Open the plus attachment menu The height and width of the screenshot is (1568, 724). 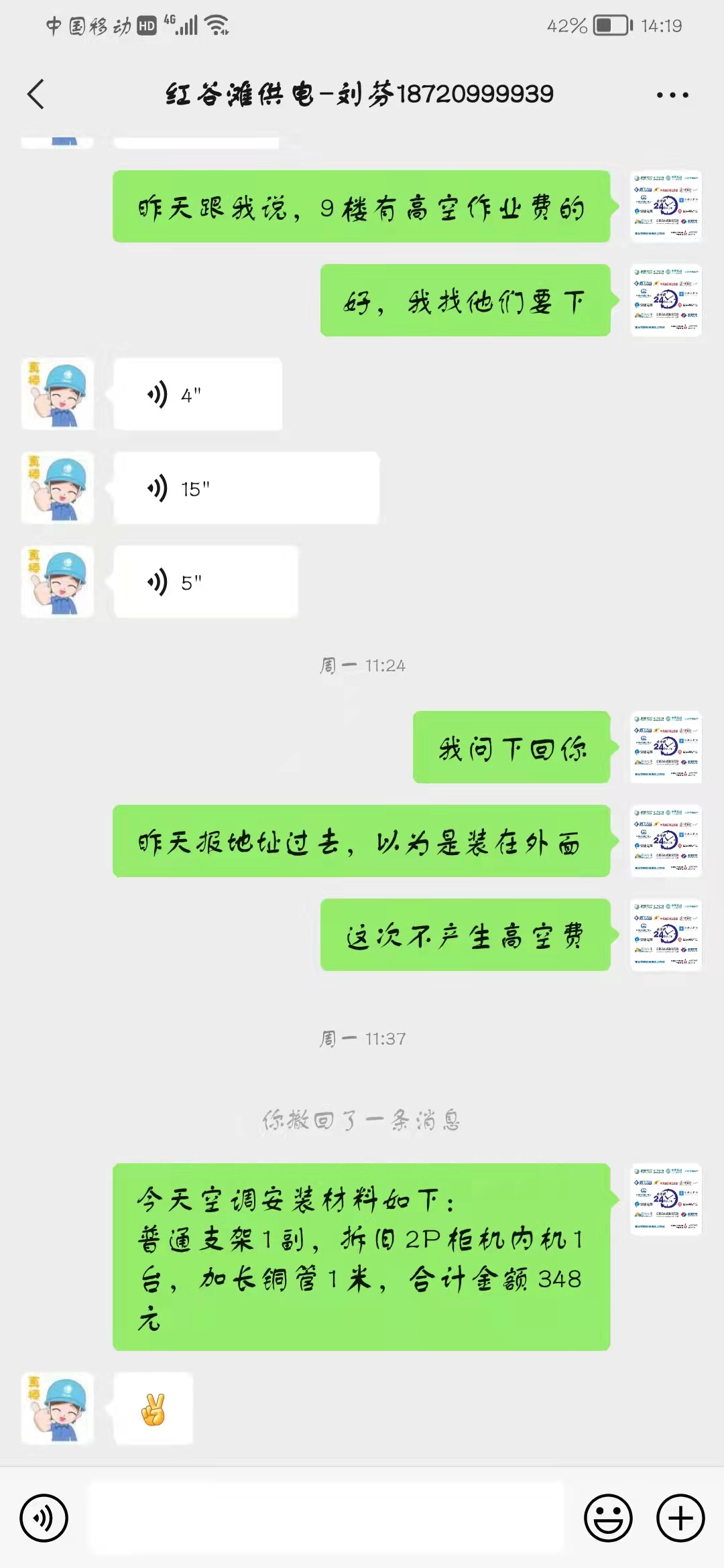pyautogui.click(x=680, y=1518)
